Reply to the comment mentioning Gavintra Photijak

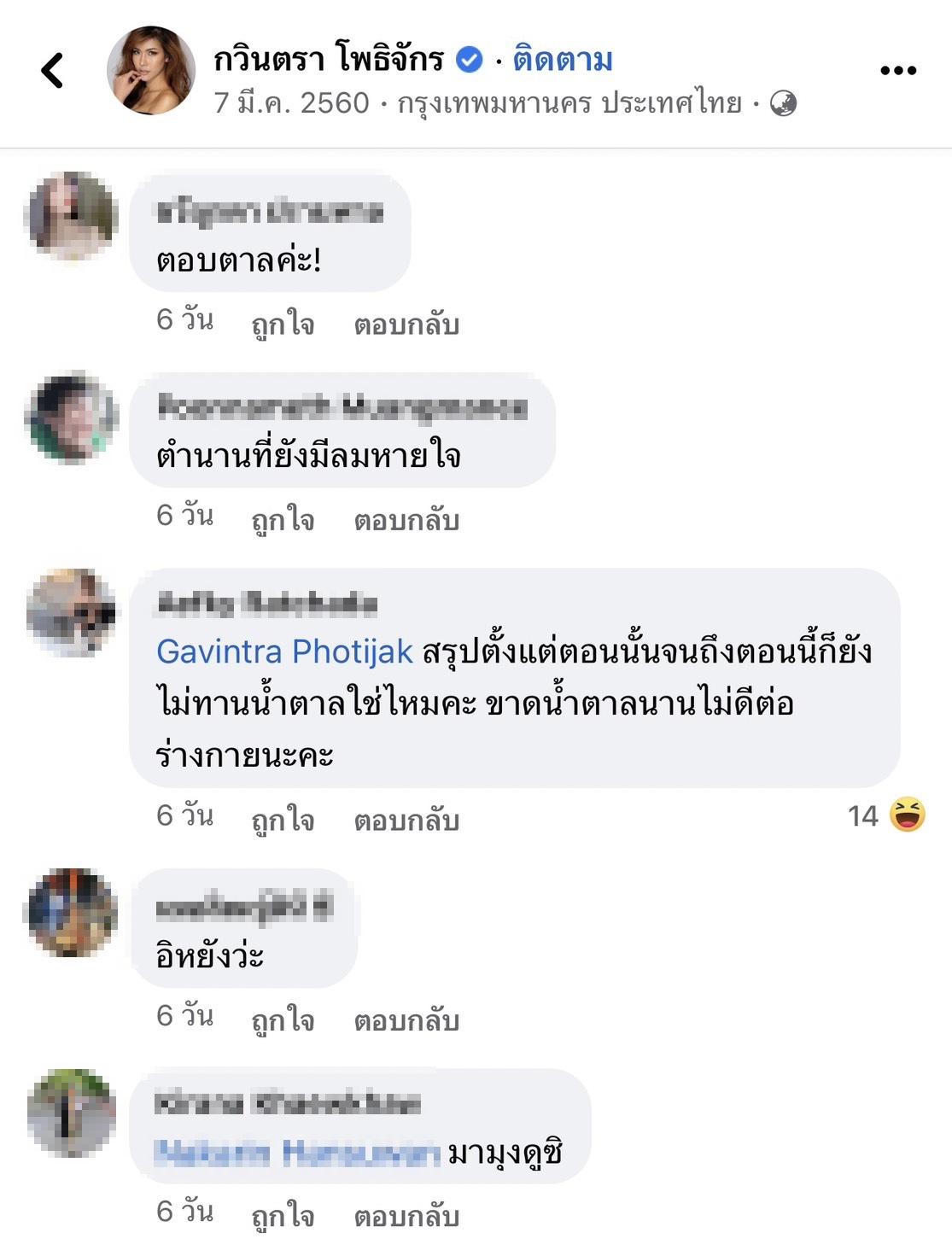tap(406, 820)
